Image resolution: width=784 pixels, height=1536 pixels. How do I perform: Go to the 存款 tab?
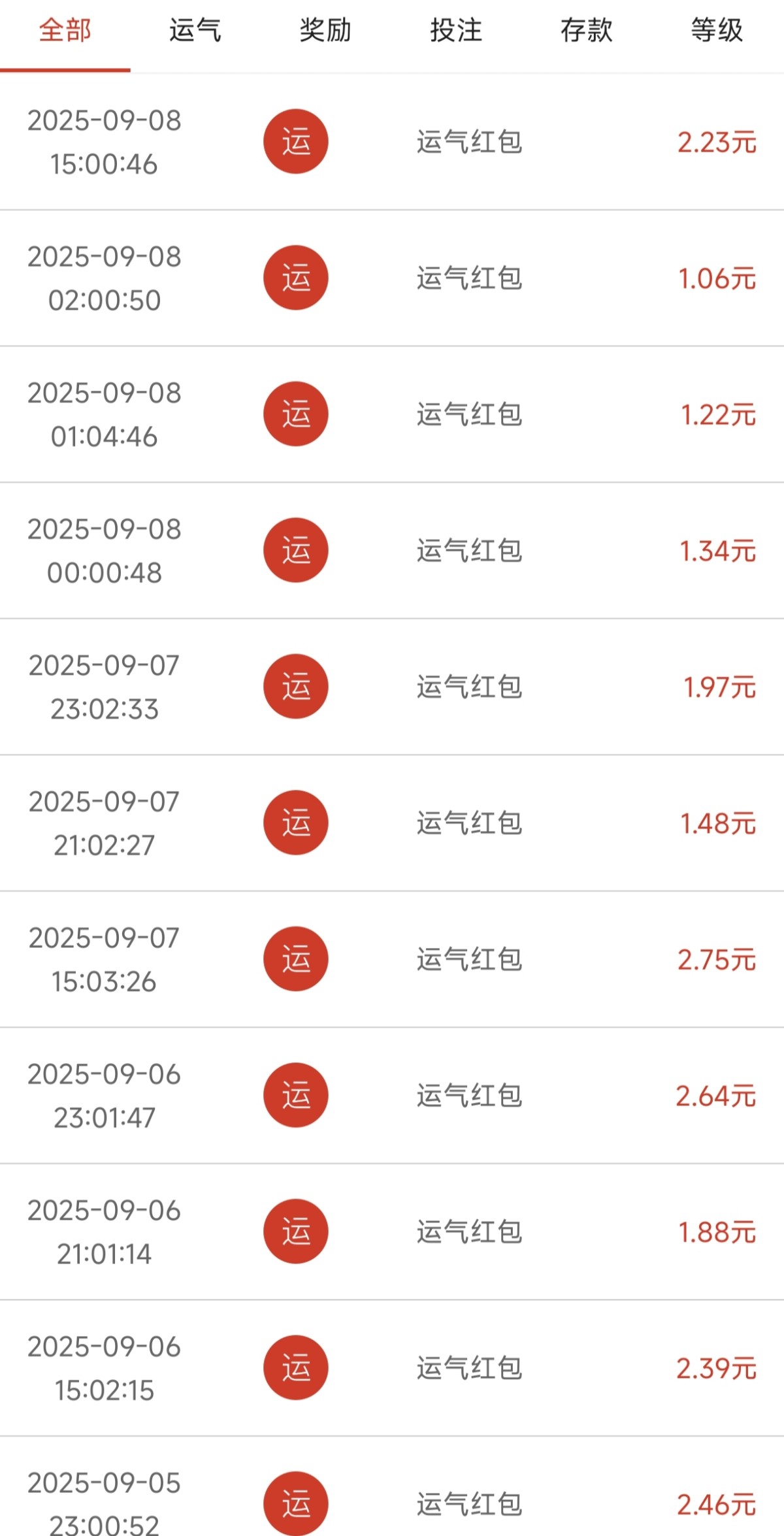click(x=587, y=30)
